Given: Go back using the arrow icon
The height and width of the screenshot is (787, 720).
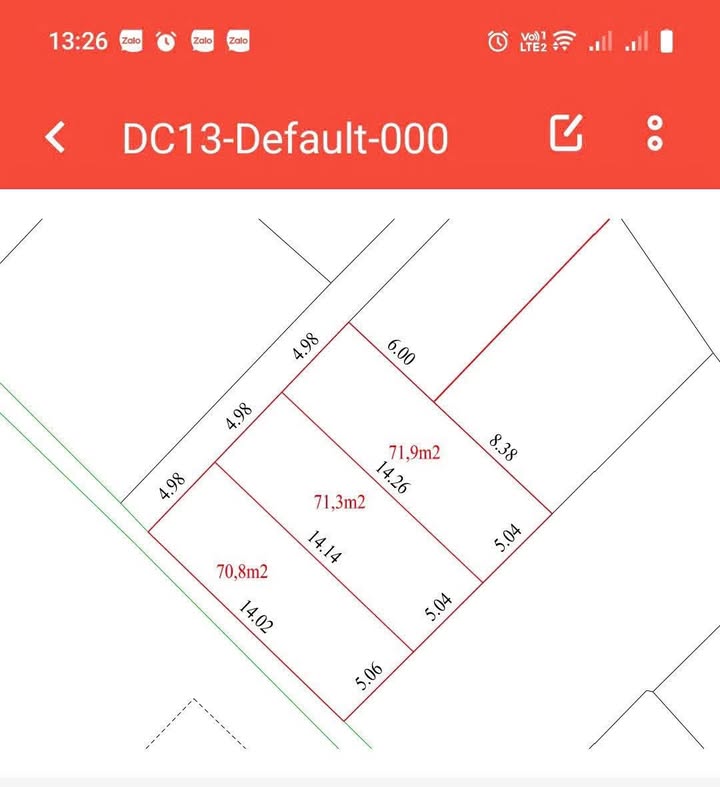Looking at the screenshot, I should (x=56, y=137).
